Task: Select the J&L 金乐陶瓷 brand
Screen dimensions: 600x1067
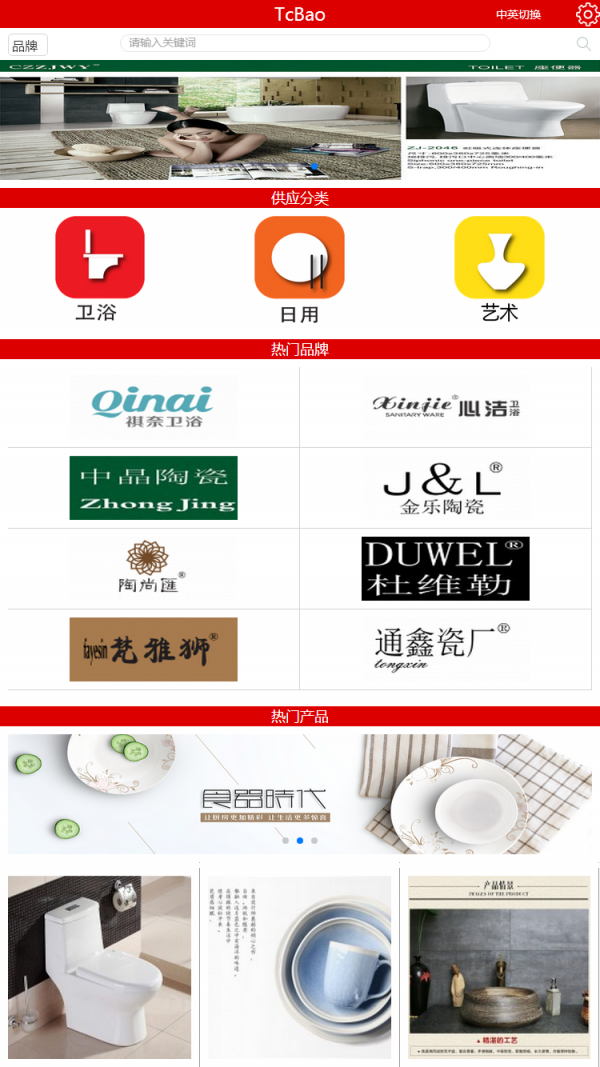Action: coord(446,488)
